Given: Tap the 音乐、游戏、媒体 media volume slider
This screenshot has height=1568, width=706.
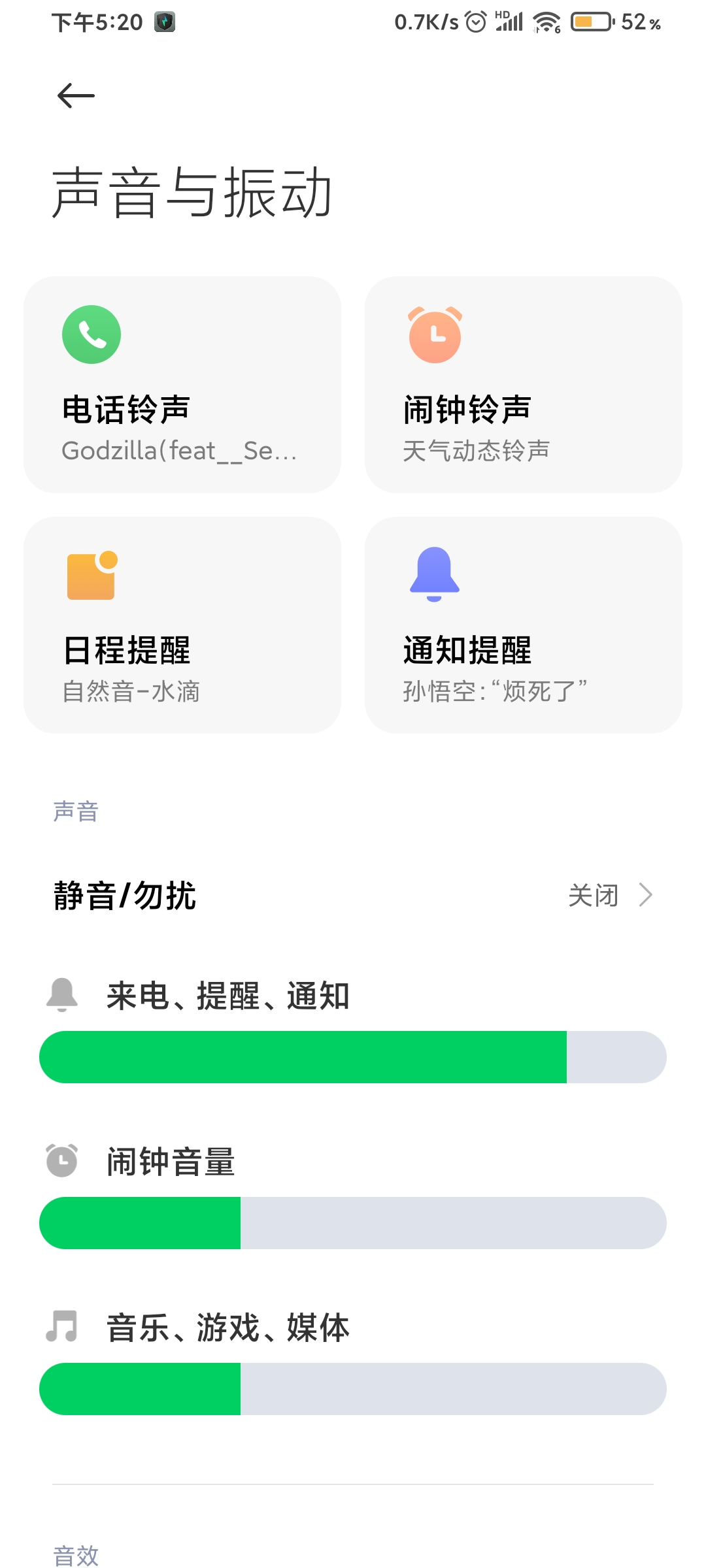Looking at the screenshot, I should tap(353, 1389).
